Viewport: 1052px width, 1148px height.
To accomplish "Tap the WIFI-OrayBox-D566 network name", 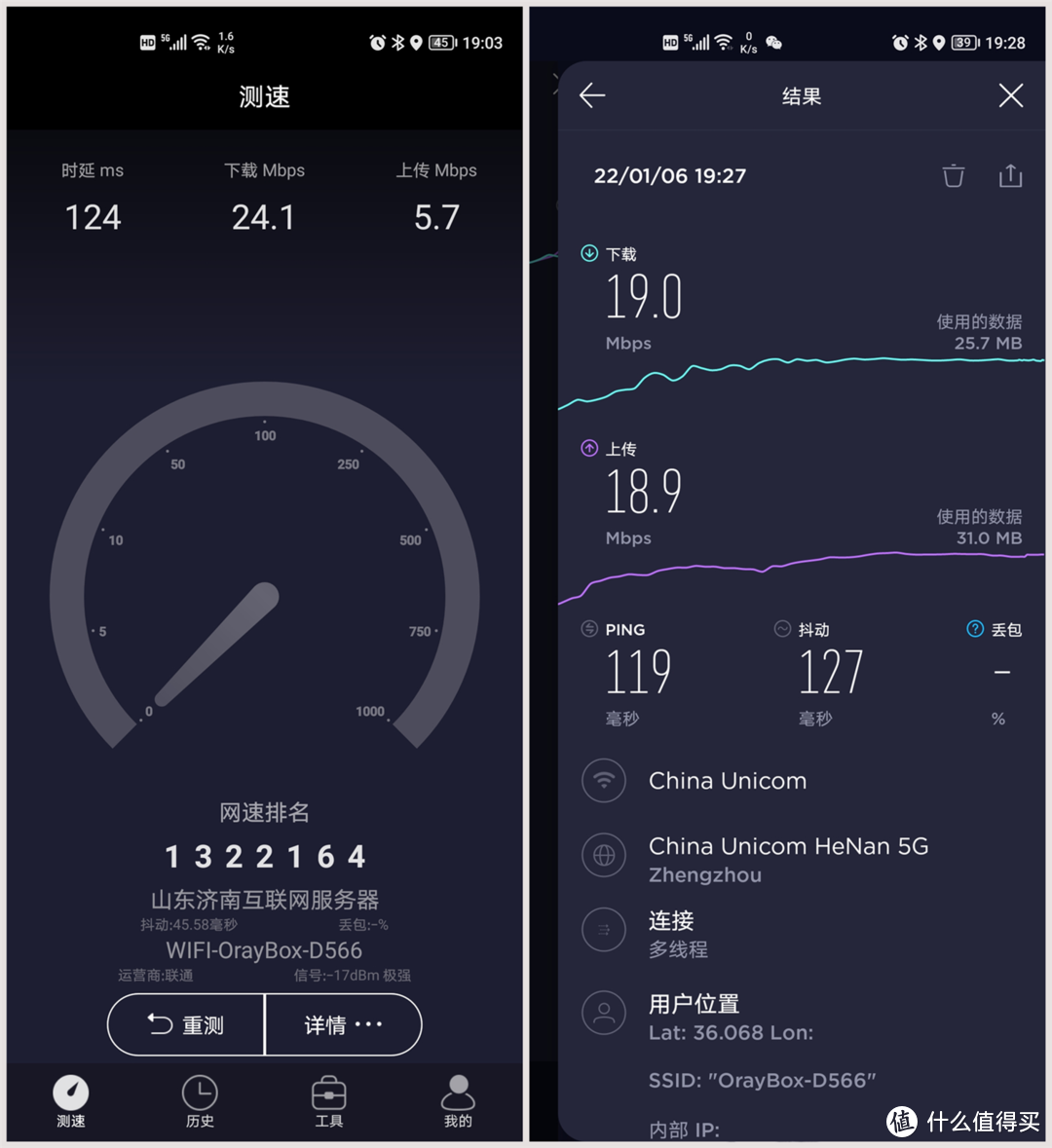I will click(264, 950).
